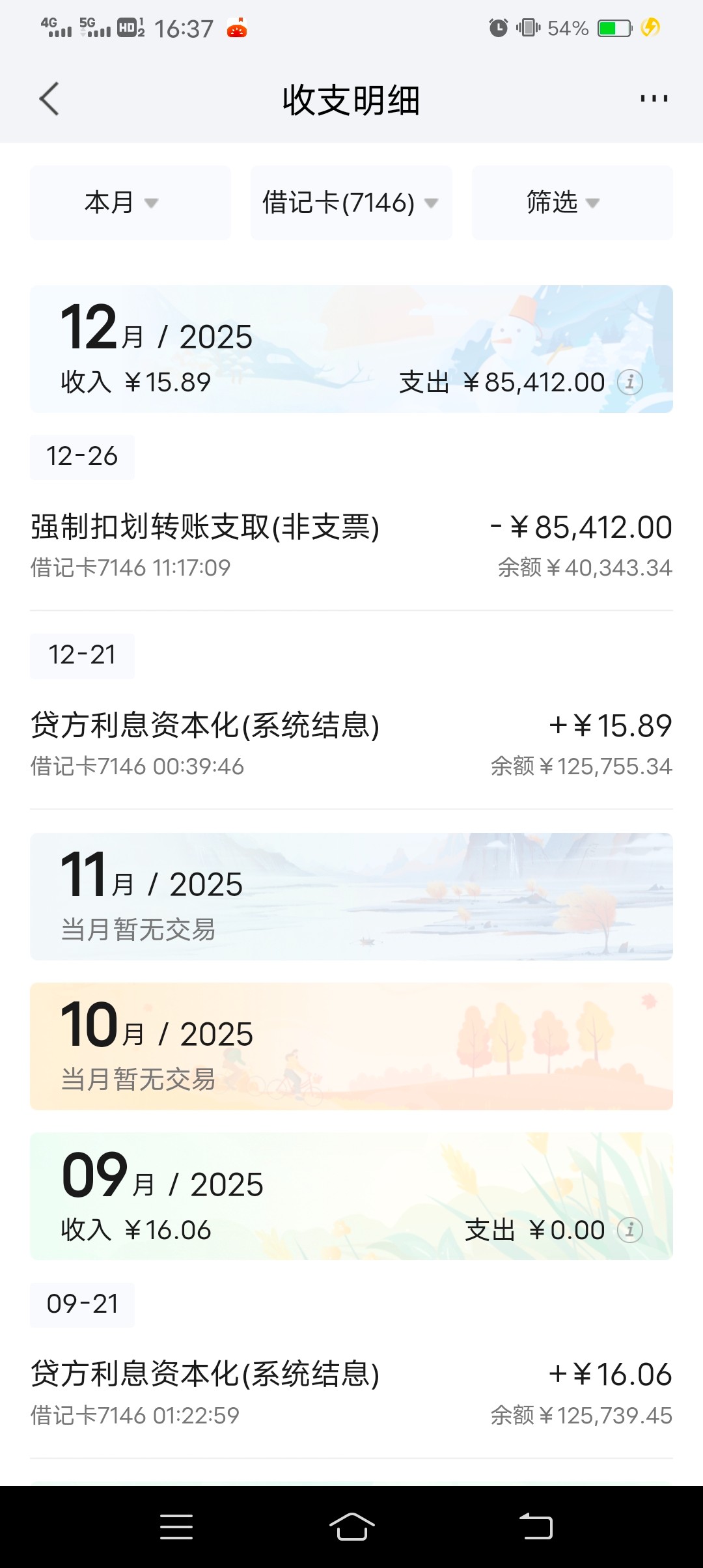Choose a different card from 借记卡(7146) dropdown

(351, 203)
